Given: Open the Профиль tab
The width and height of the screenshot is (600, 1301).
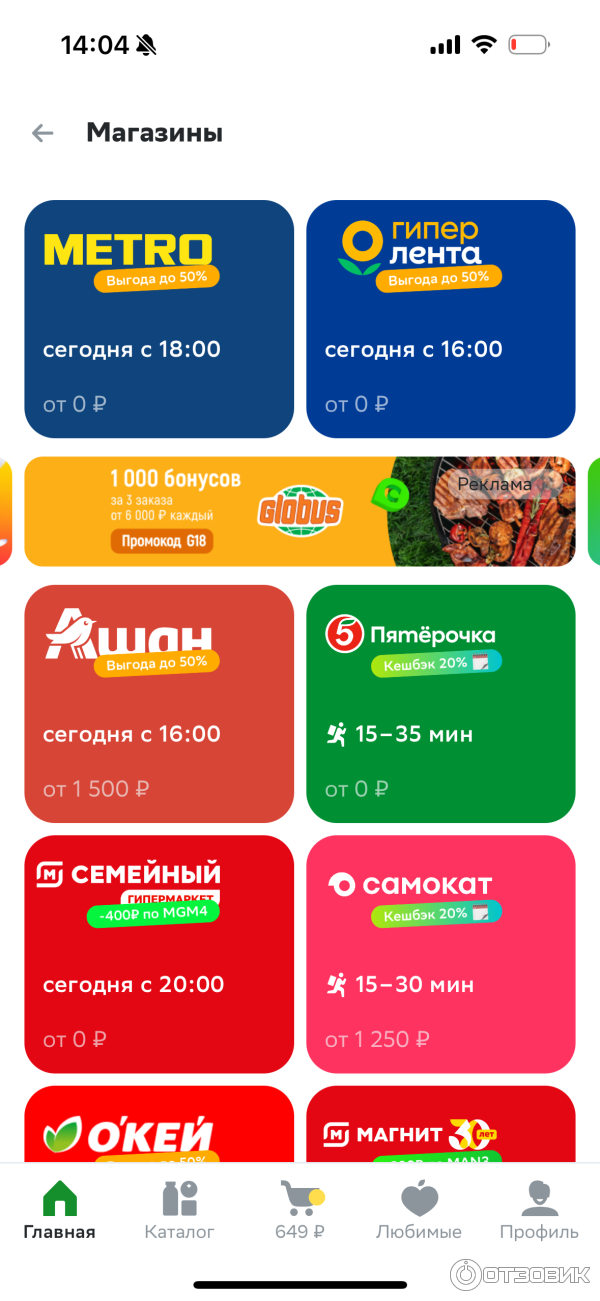Looking at the screenshot, I should pos(539,1211).
